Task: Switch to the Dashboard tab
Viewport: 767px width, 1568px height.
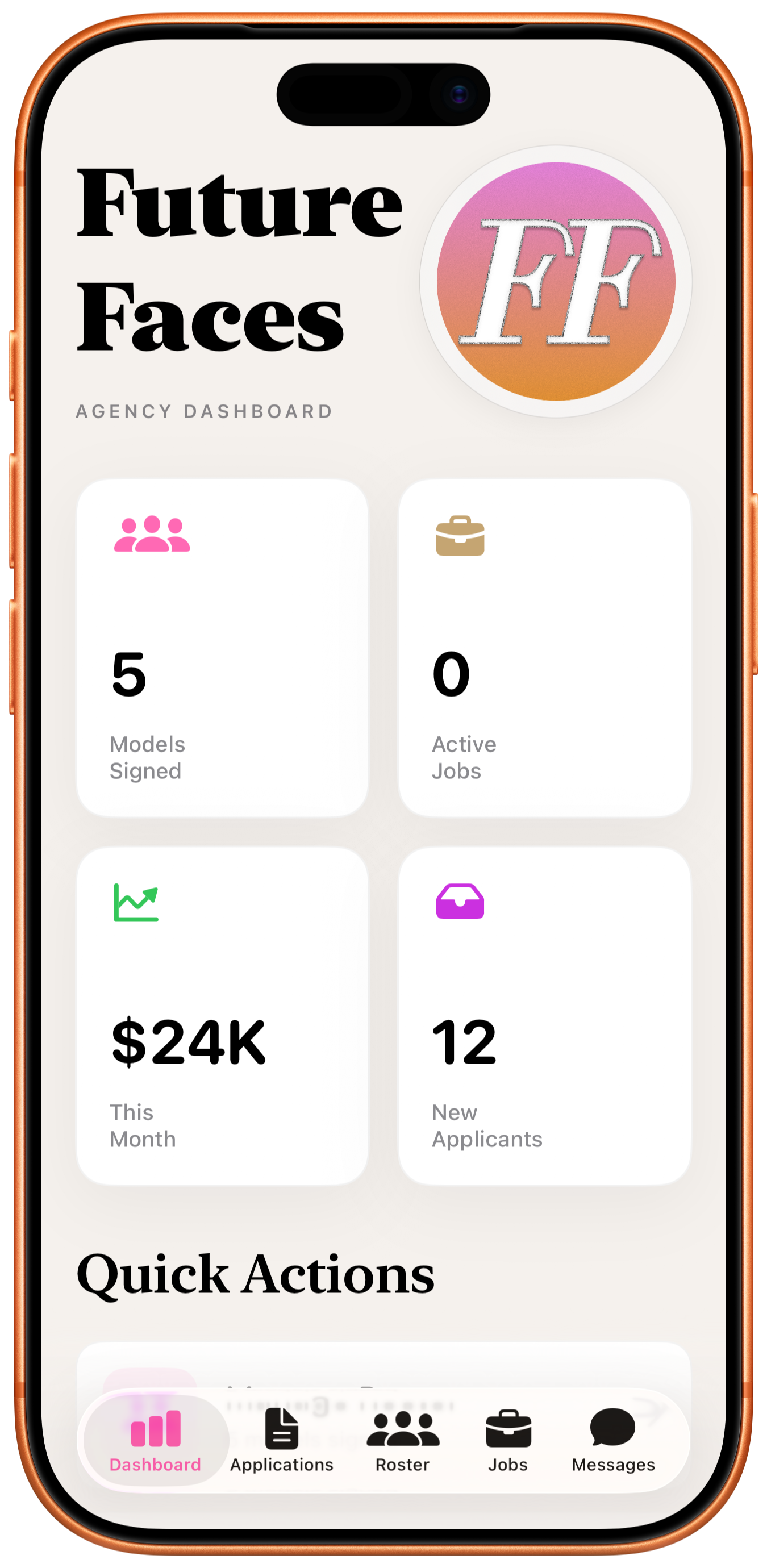Action: (156, 1440)
